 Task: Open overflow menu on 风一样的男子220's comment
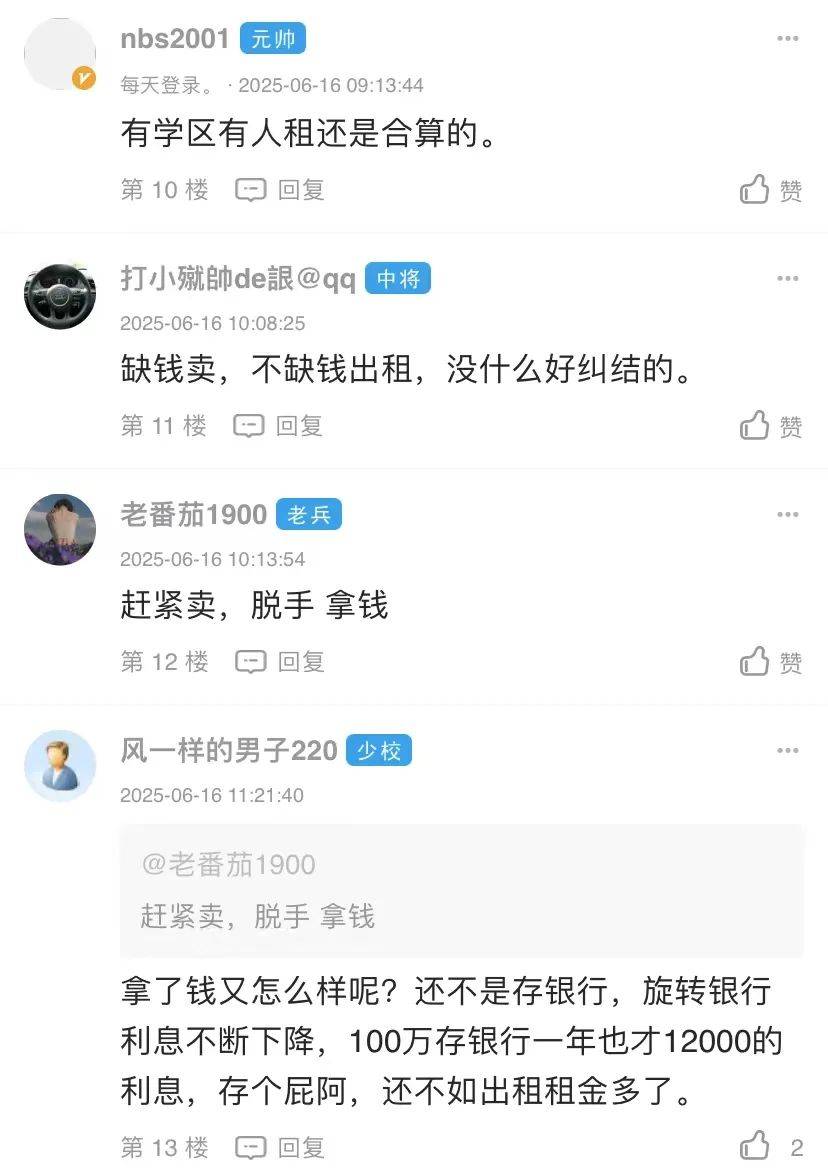click(788, 751)
